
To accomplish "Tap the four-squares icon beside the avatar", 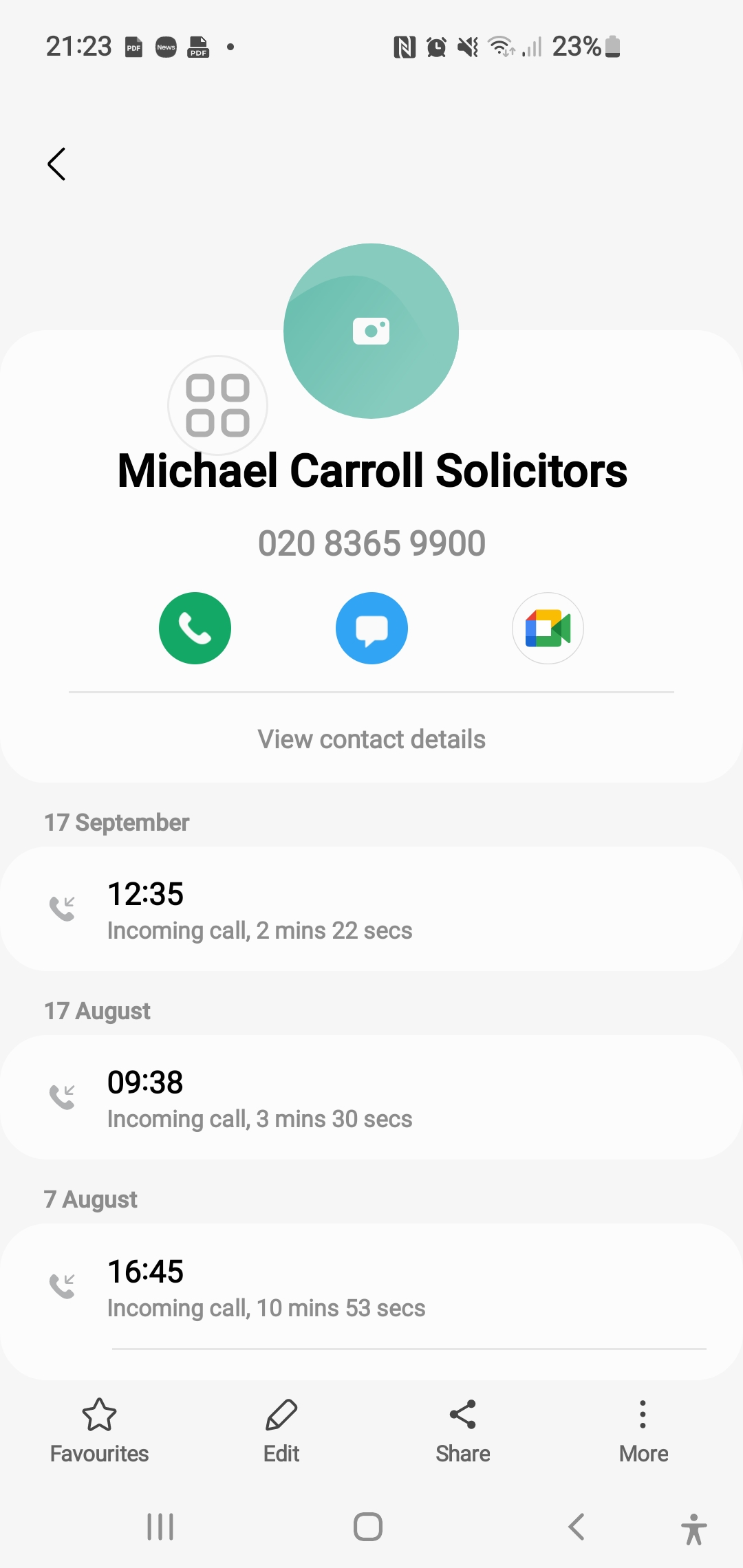I will tap(217, 406).
